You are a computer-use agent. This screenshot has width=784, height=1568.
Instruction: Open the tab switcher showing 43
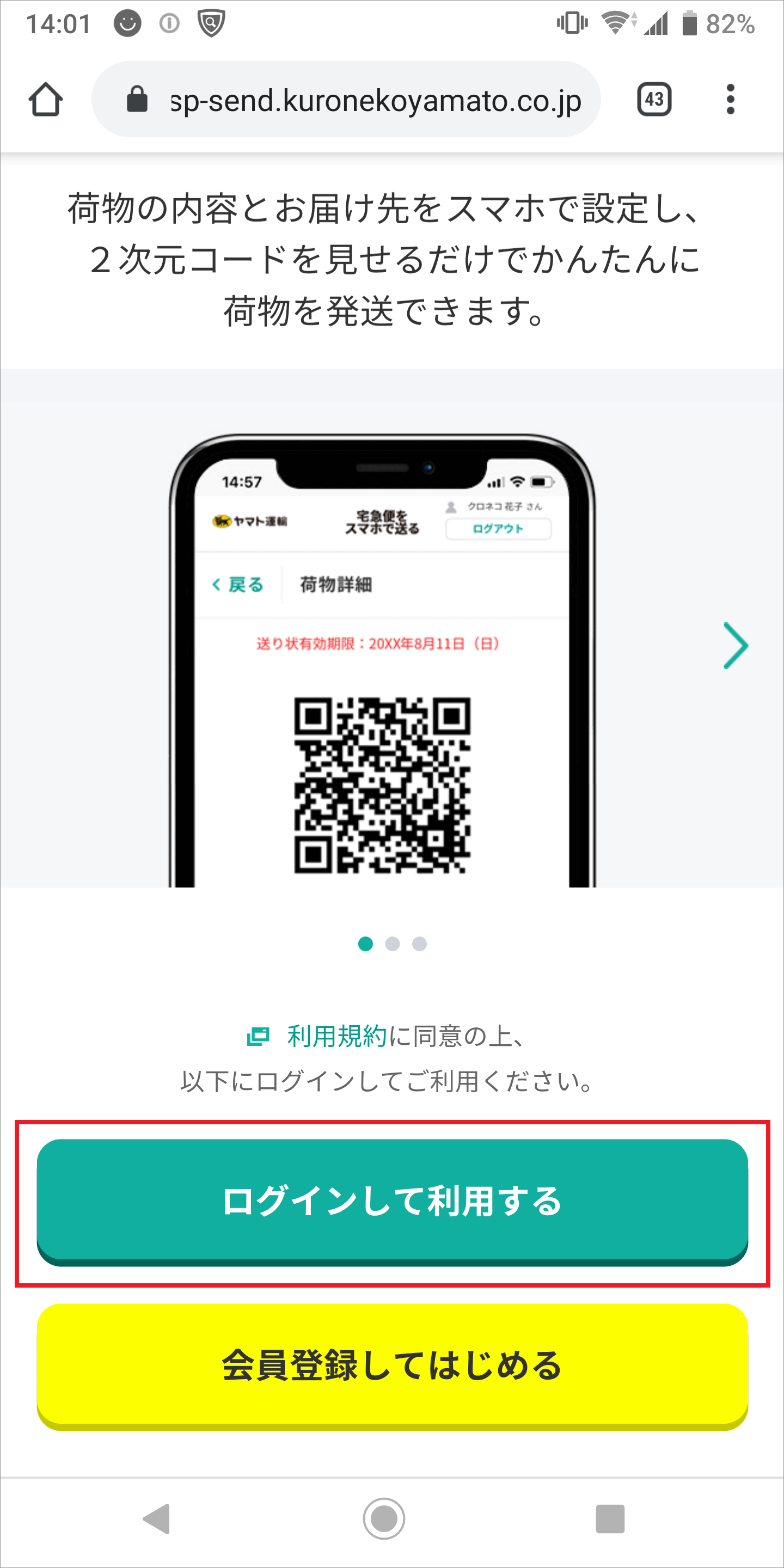[x=654, y=99]
